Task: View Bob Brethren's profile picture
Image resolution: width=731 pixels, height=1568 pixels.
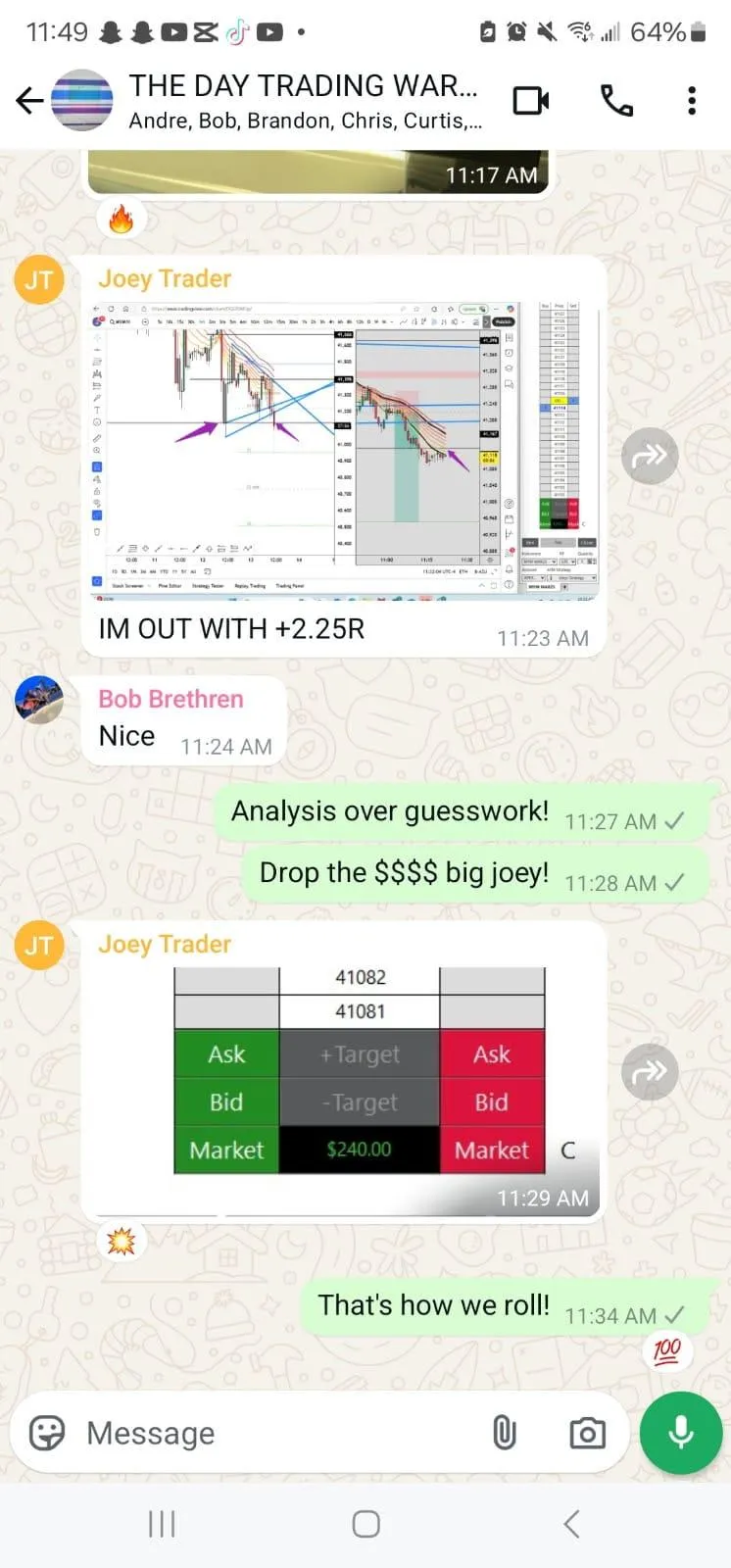Action: point(39,700)
